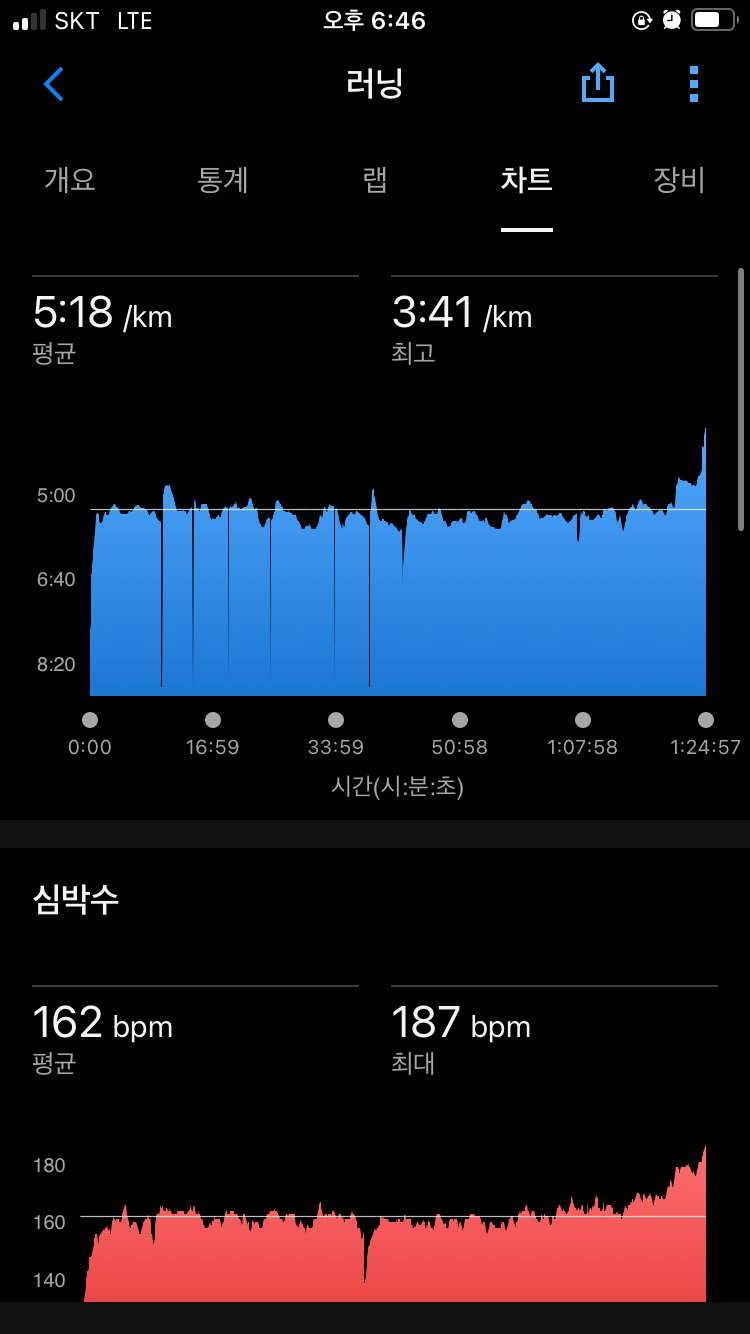This screenshot has width=750, height=1334.
Task: Open the 랩 tab
Action: (x=375, y=180)
